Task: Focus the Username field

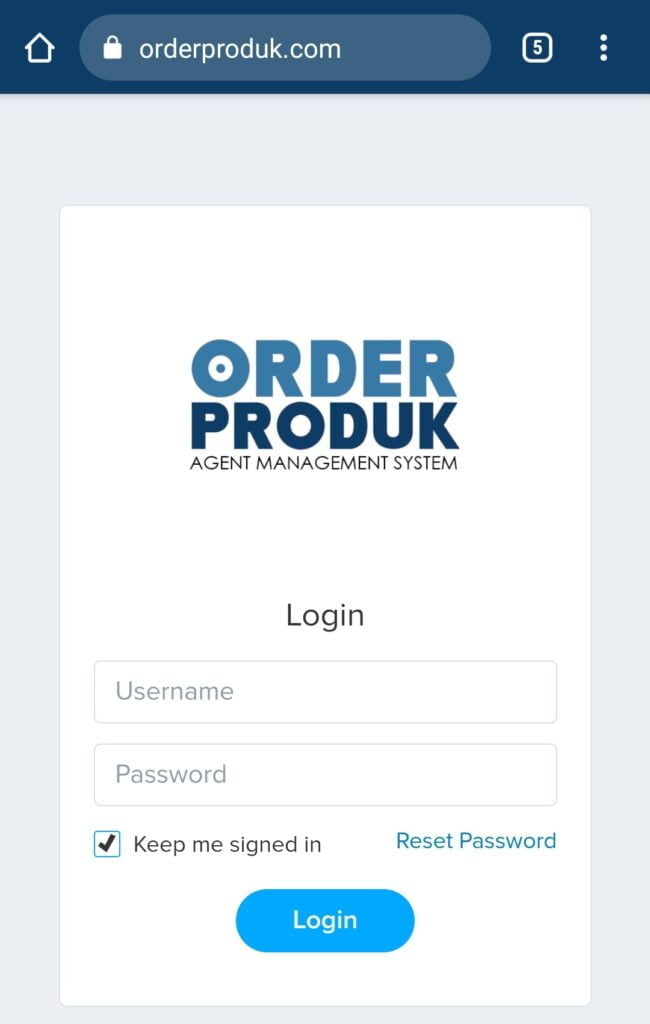Action: [x=325, y=691]
